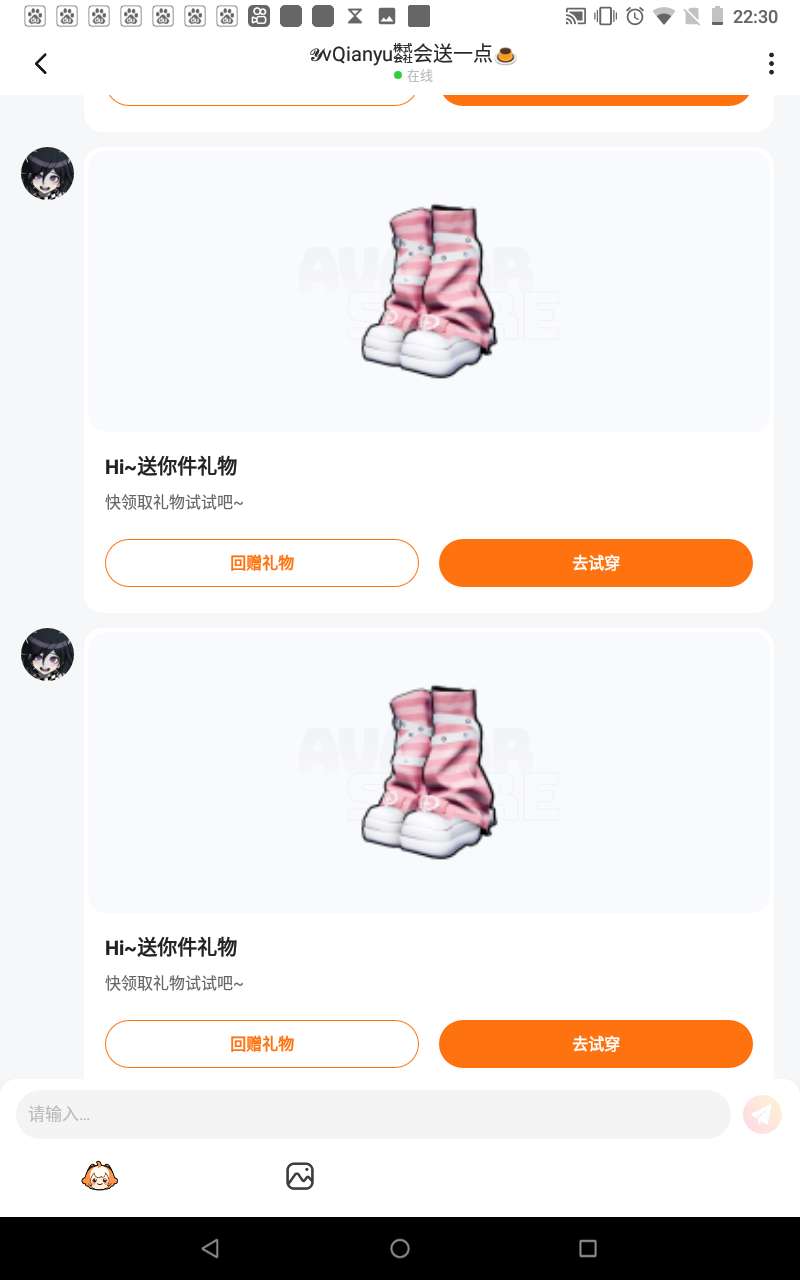Viewport: 800px width, 1280px height.
Task: Open the three-dot overflow menu
Action: (770, 64)
